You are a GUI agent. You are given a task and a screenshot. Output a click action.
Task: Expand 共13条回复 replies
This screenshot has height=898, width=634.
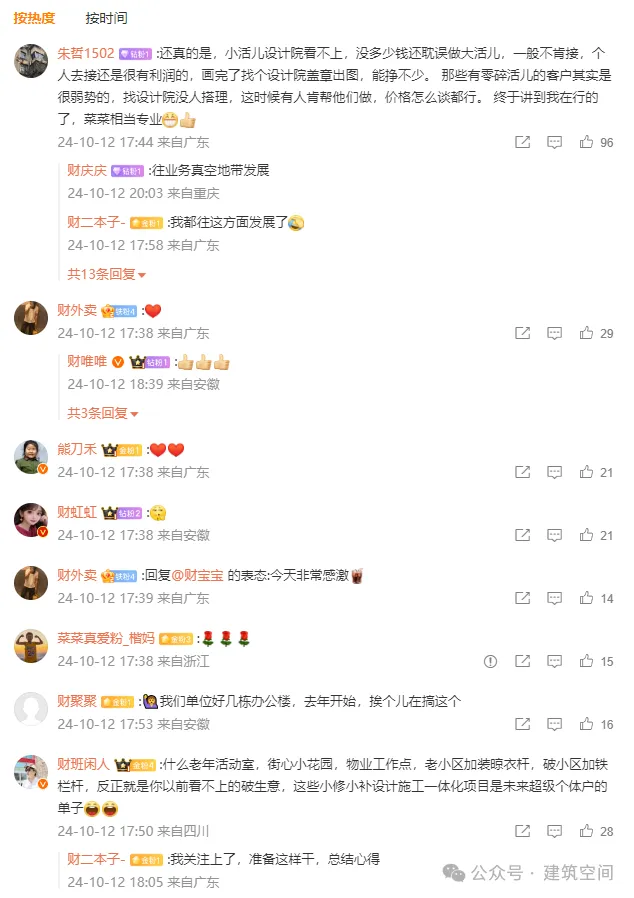[x=106, y=274]
